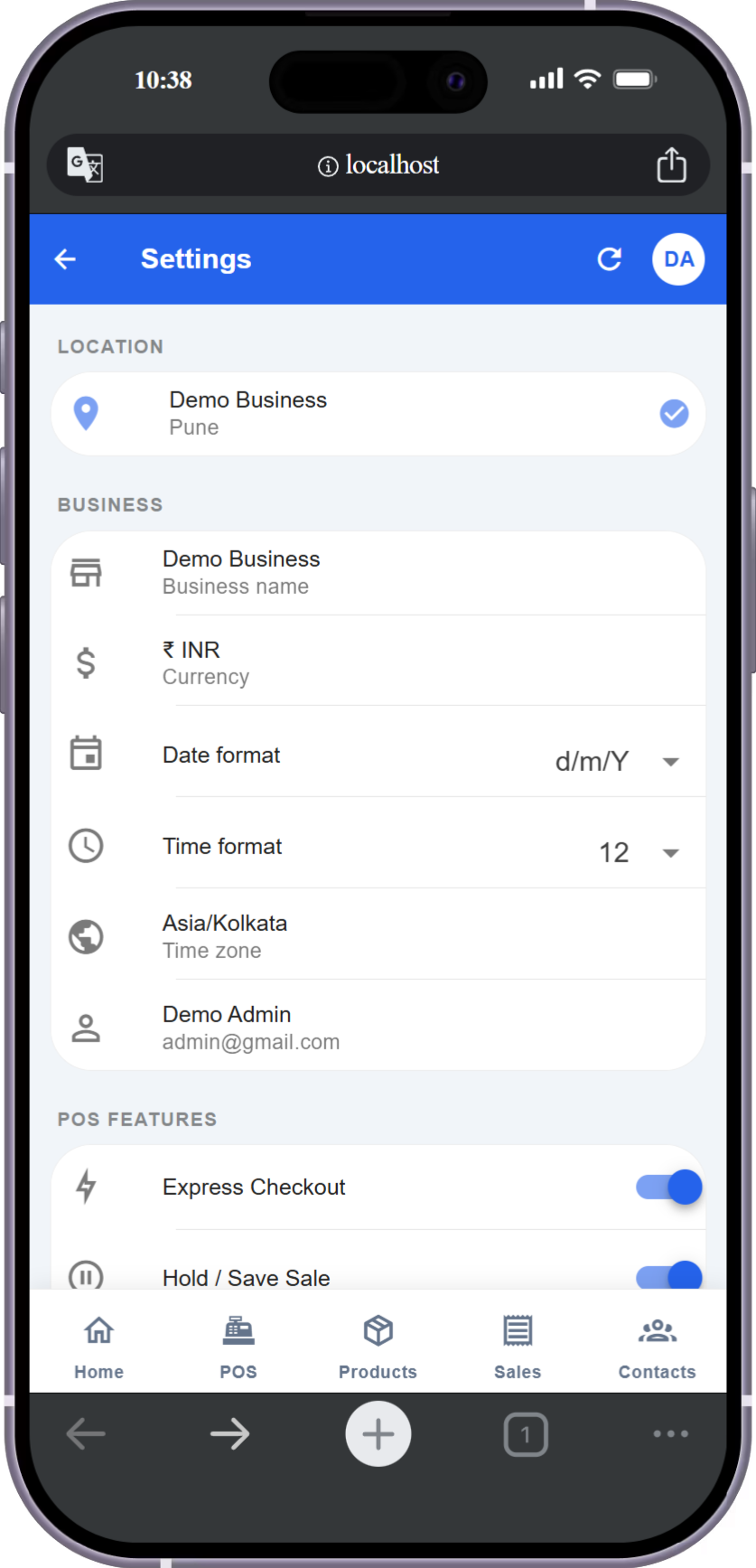
Task: Select the Demo Business Pune location
Action: click(378, 414)
